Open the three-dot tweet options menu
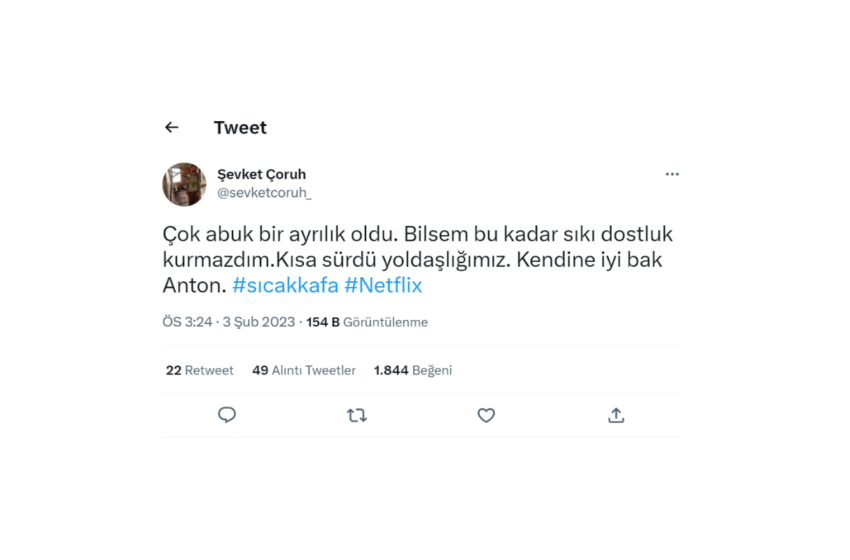 pos(672,174)
